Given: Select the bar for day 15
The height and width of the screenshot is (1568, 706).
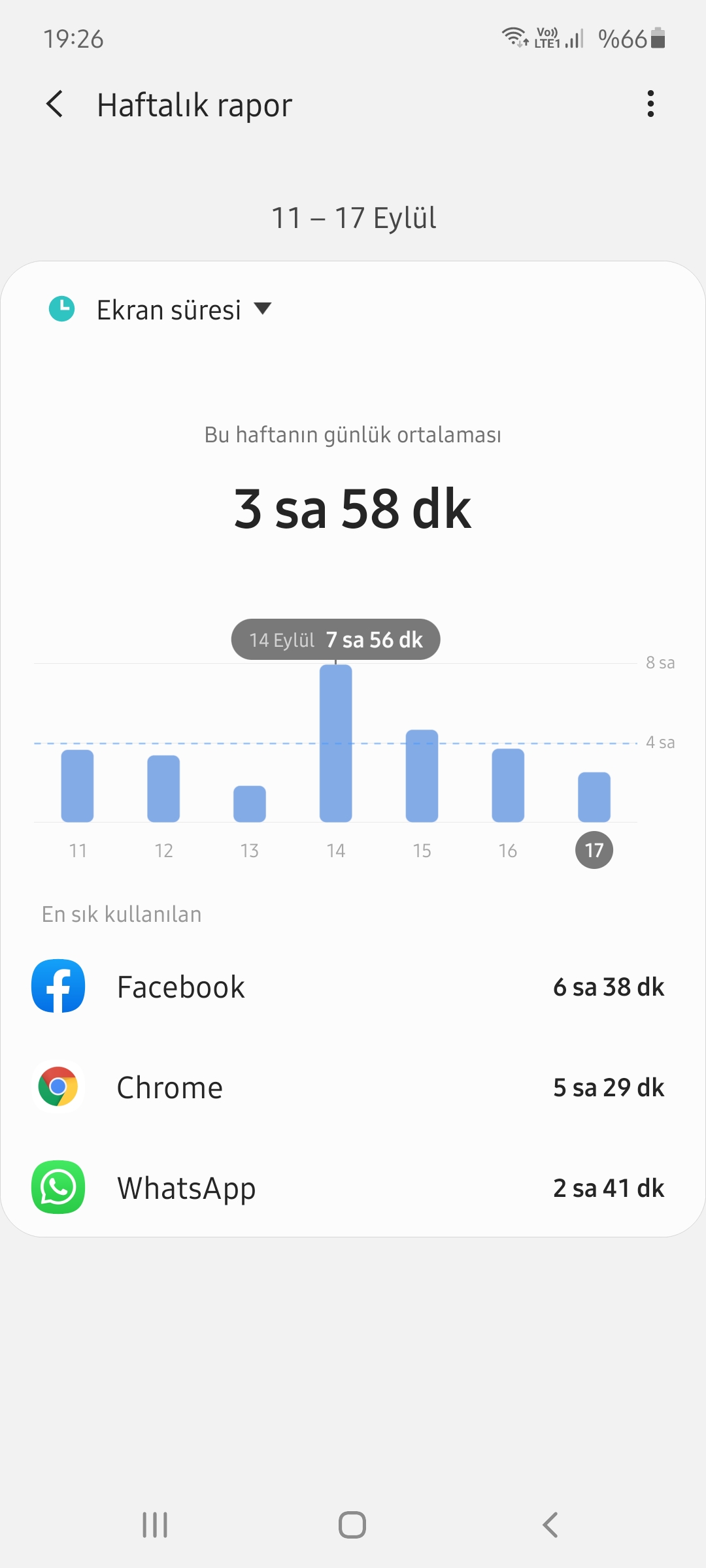Looking at the screenshot, I should coord(422,776).
